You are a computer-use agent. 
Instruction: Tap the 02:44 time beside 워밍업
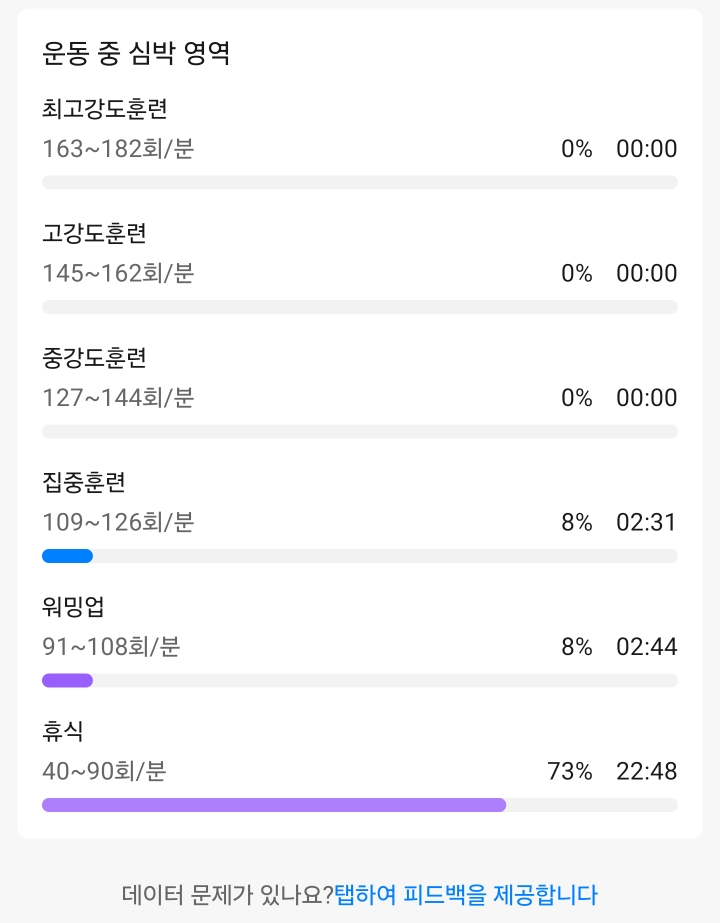[647, 647]
